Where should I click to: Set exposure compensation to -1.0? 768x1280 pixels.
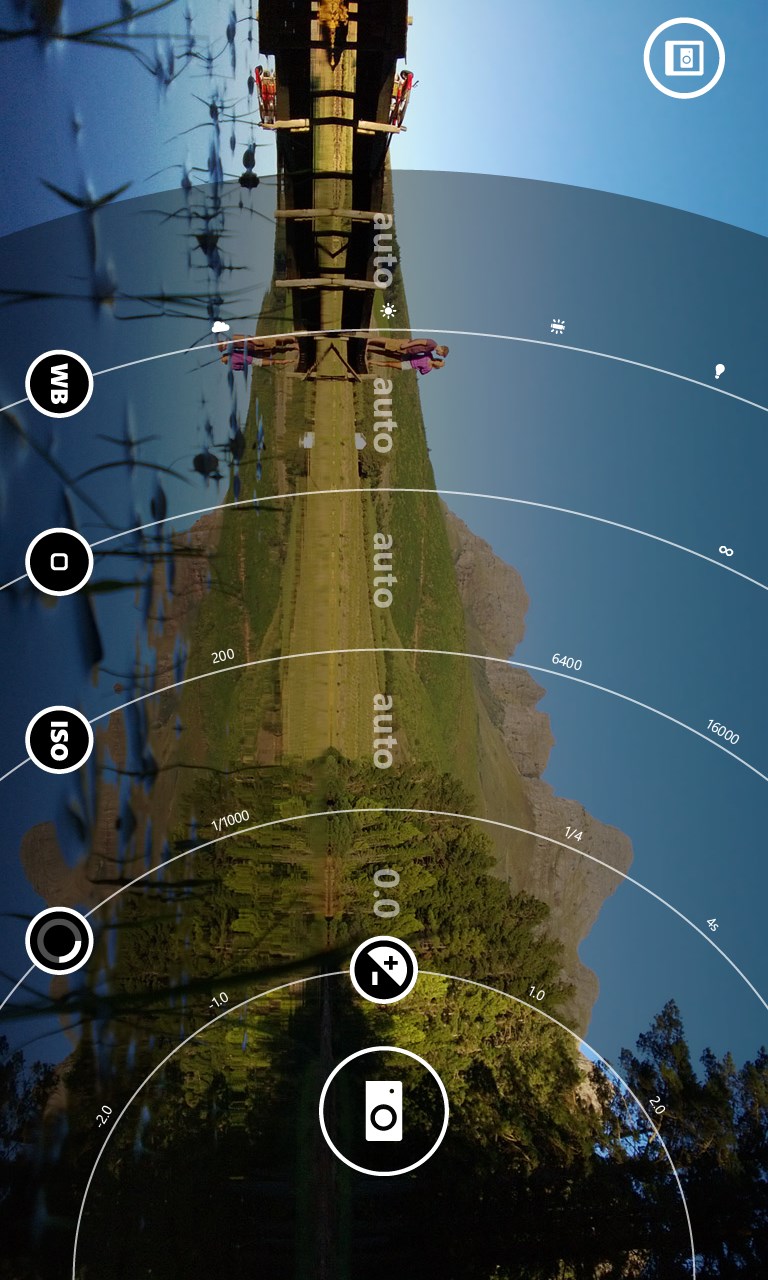coord(218,998)
